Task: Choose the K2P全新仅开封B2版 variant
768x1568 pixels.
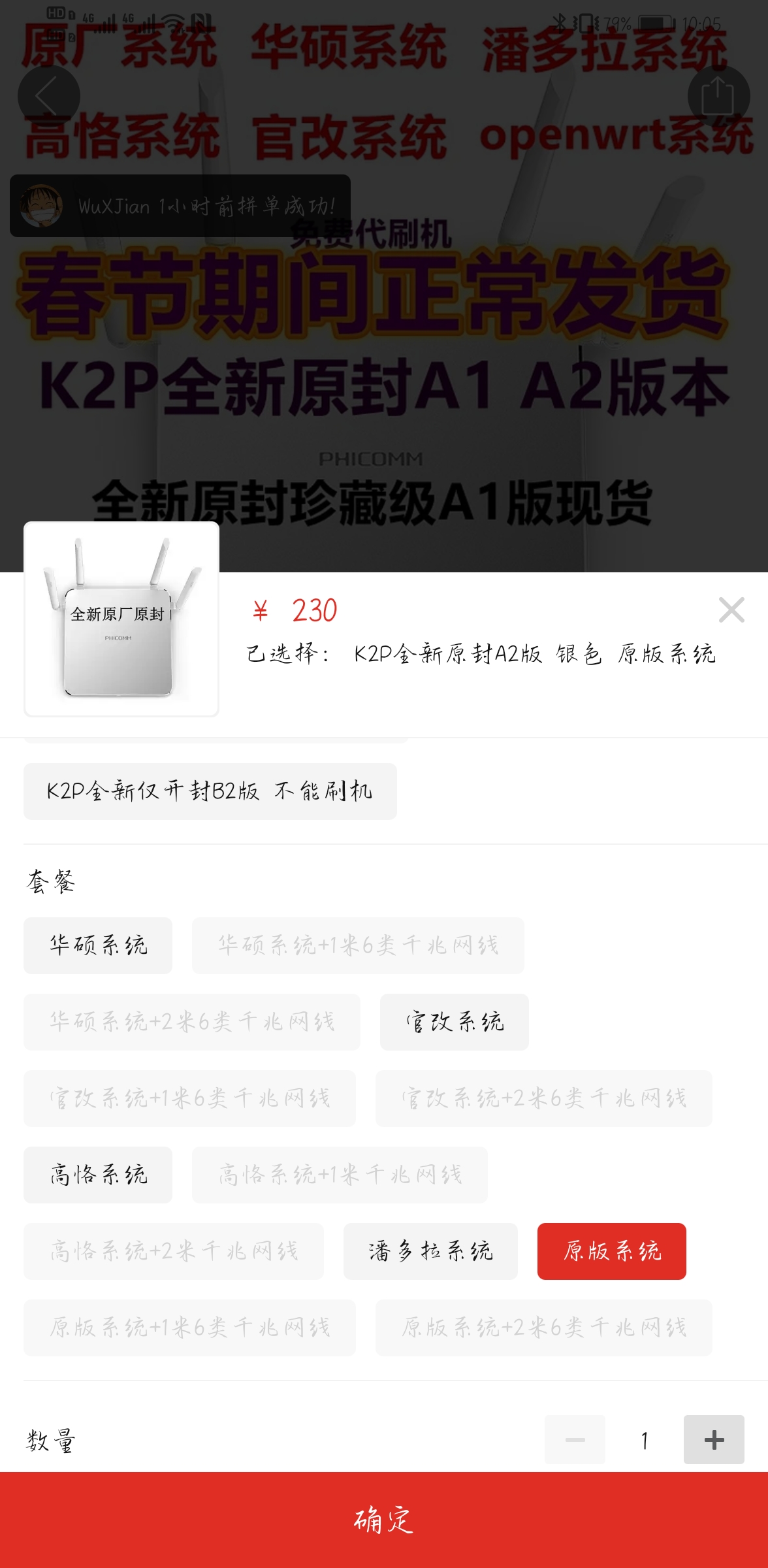Action: coord(210,791)
